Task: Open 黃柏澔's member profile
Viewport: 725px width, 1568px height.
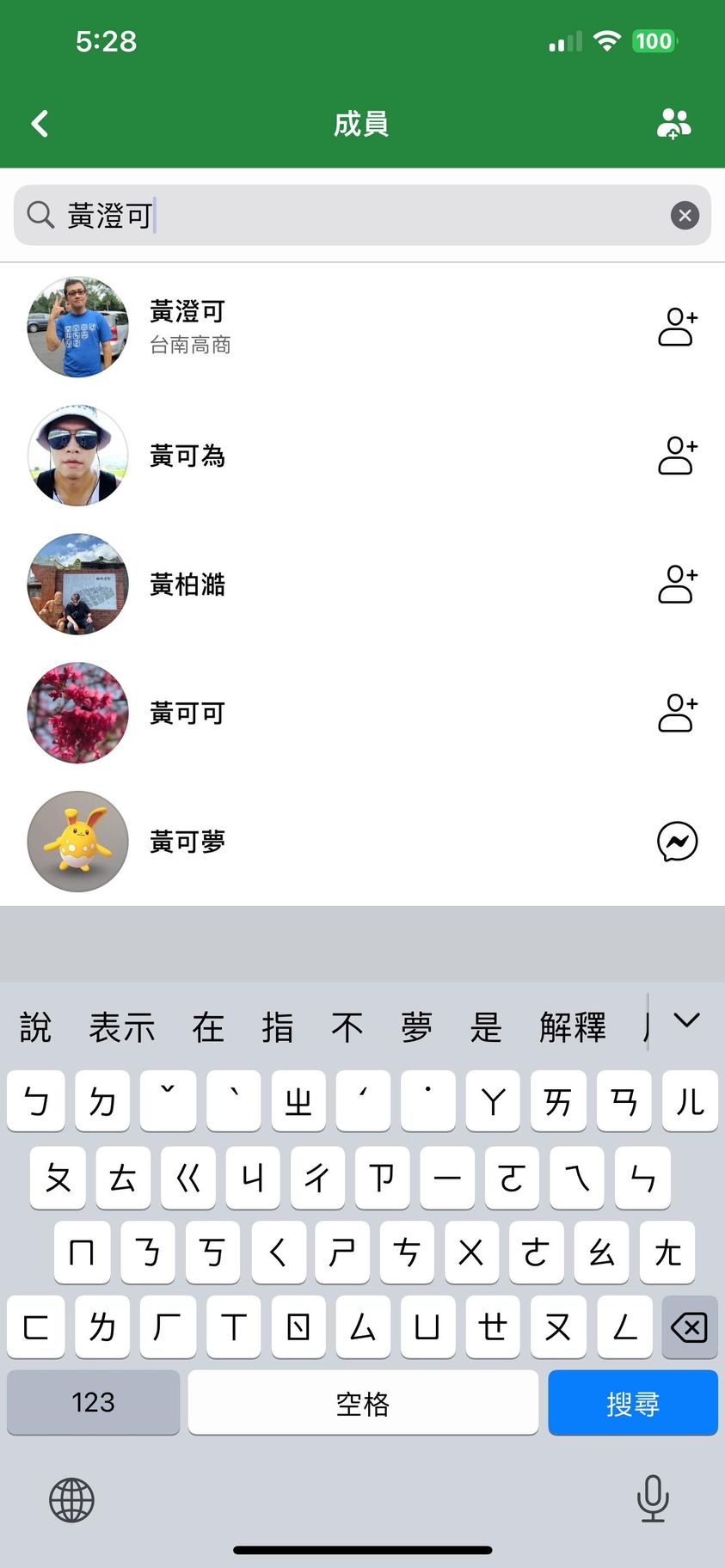Action: 187,585
